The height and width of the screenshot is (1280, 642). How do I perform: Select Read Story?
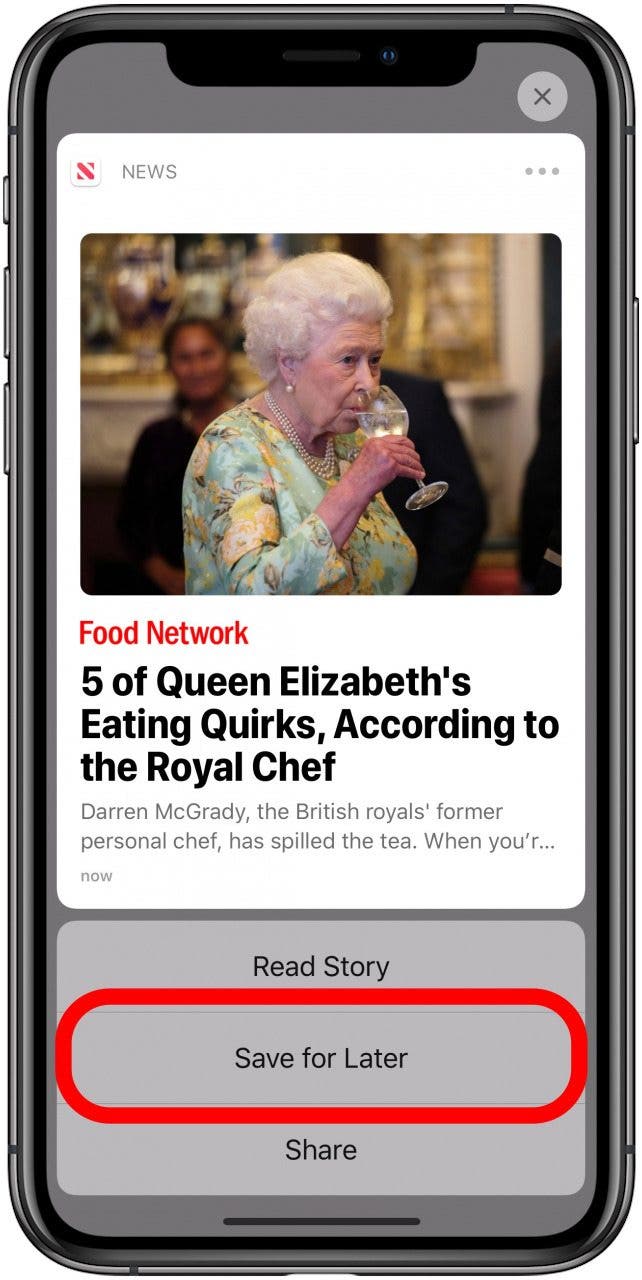320,966
